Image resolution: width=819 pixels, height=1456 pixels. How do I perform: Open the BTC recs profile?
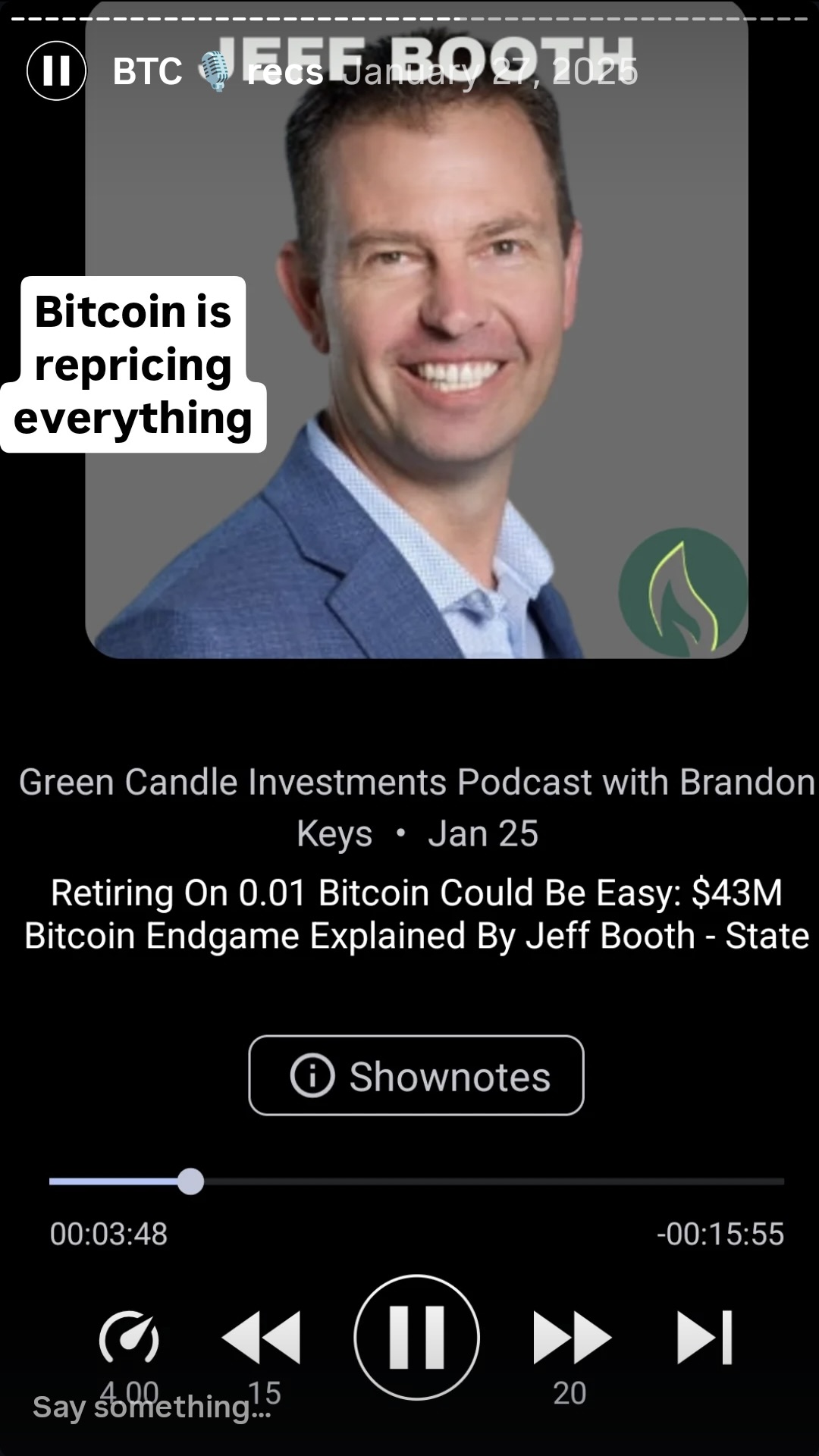pos(218,71)
